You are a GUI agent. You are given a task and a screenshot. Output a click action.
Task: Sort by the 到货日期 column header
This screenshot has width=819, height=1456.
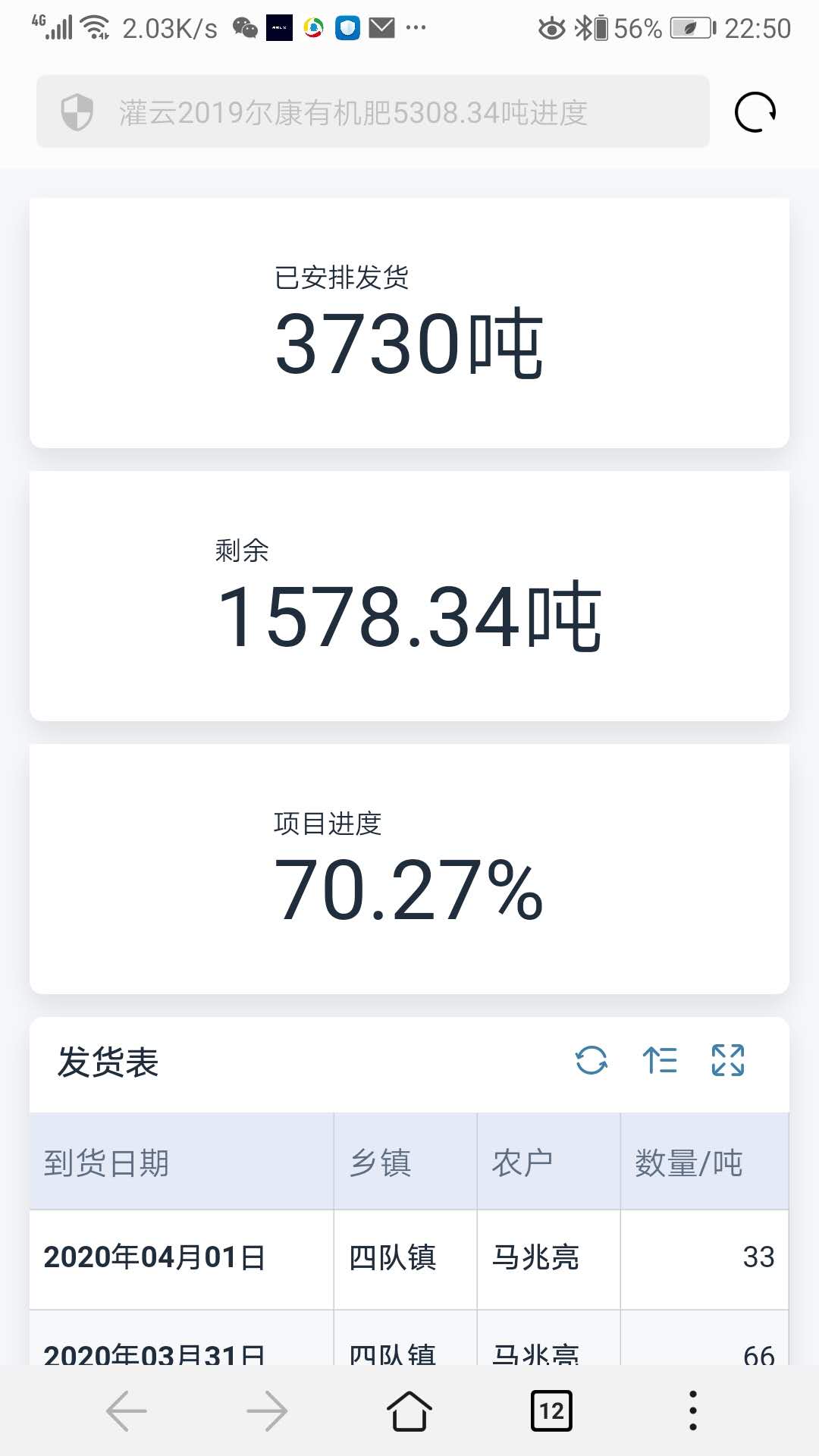(181, 1162)
